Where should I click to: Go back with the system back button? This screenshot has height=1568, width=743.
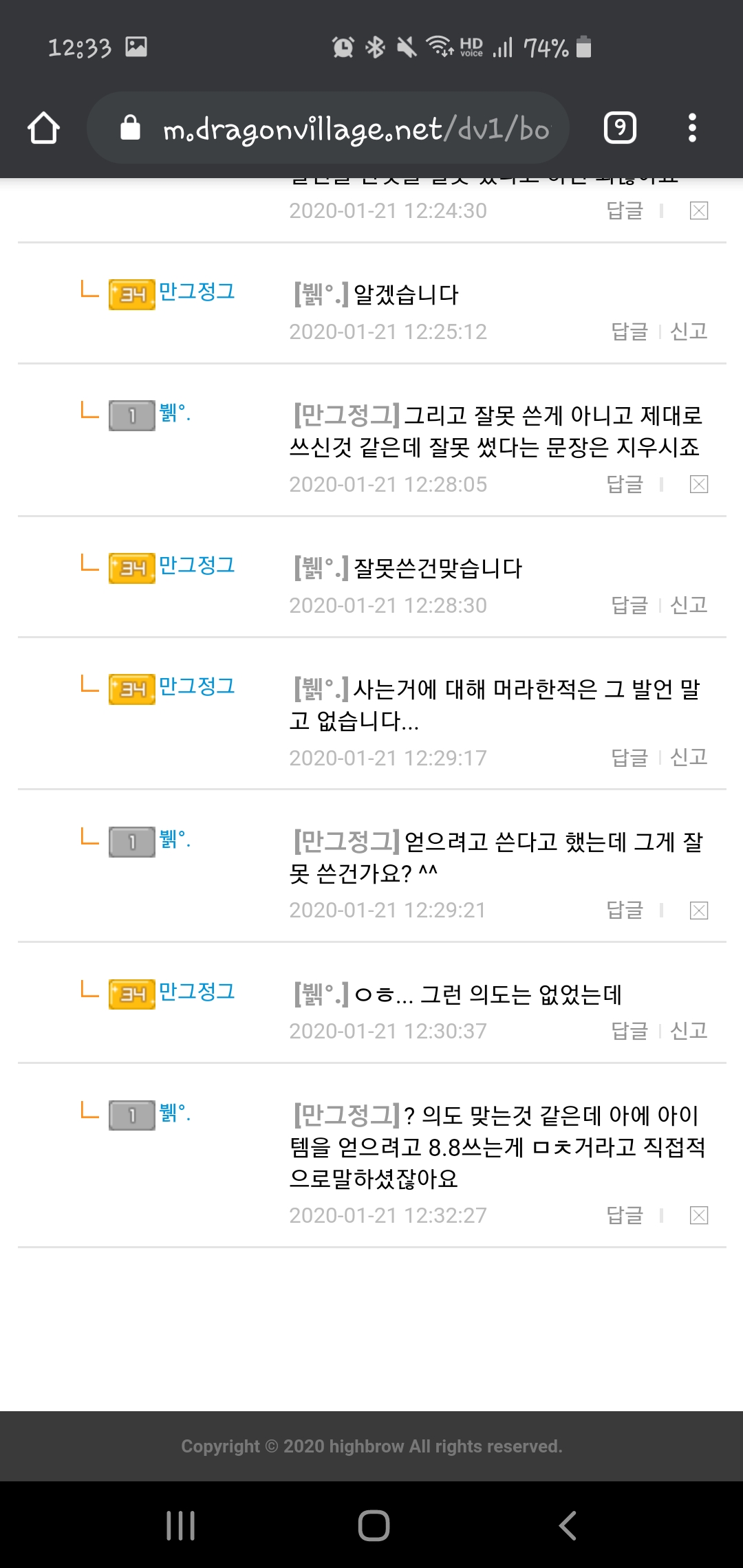pos(567,1525)
